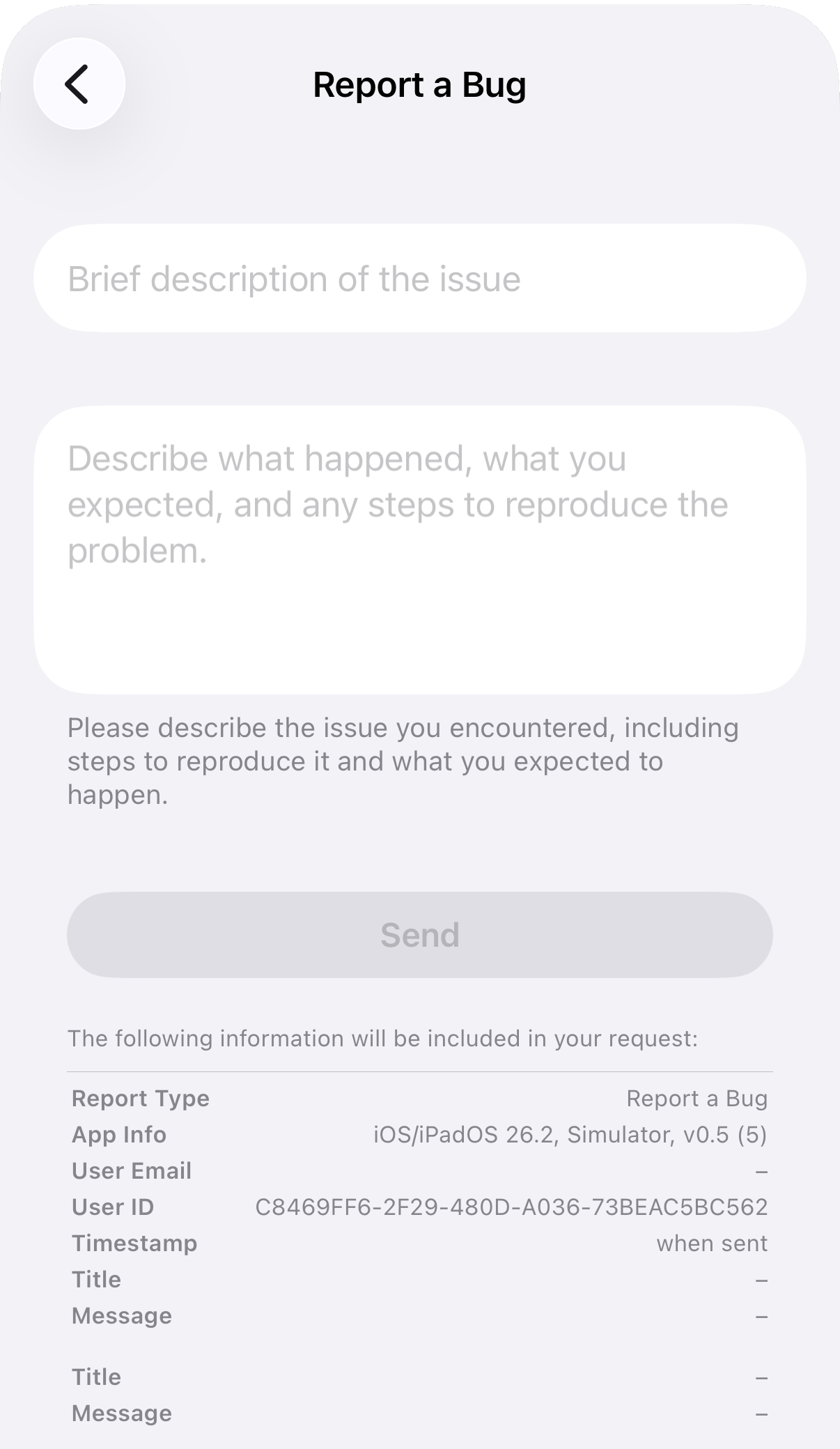Image resolution: width=840 pixels, height=1449 pixels.
Task: Click inside the brief description input field
Action: click(420, 277)
